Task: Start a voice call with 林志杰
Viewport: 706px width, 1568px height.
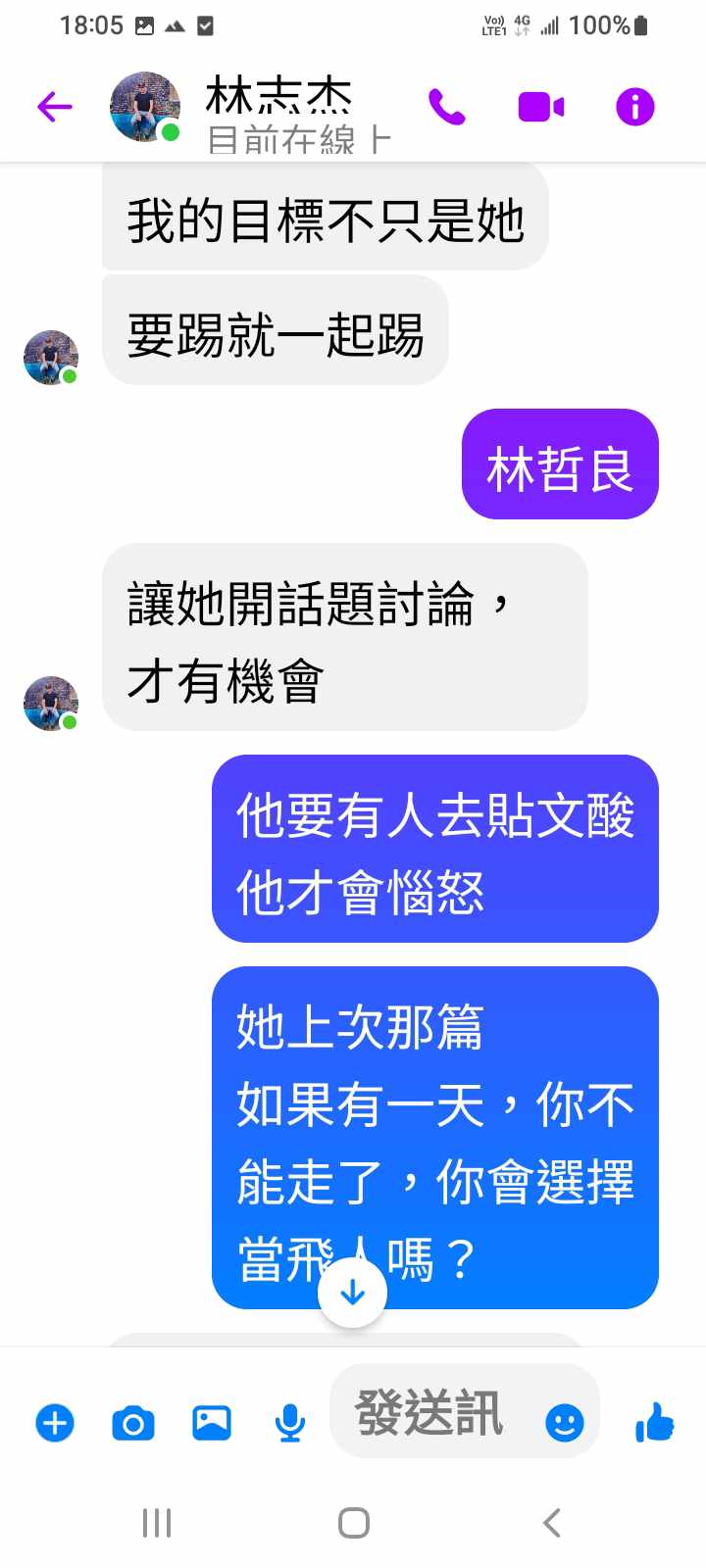Action: [447, 106]
